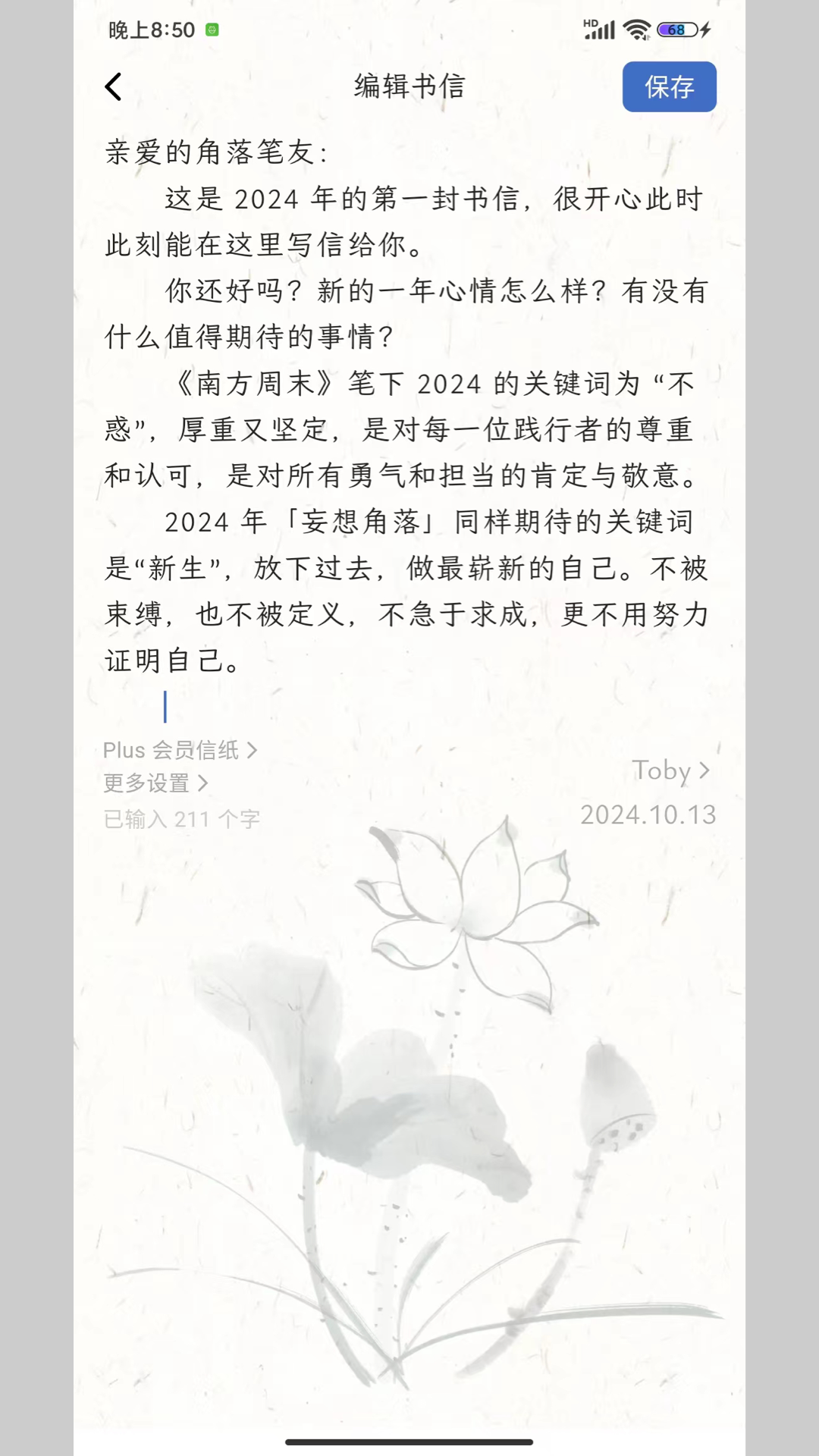
Task: Save the letter with 保存
Action: click(669, 86)
